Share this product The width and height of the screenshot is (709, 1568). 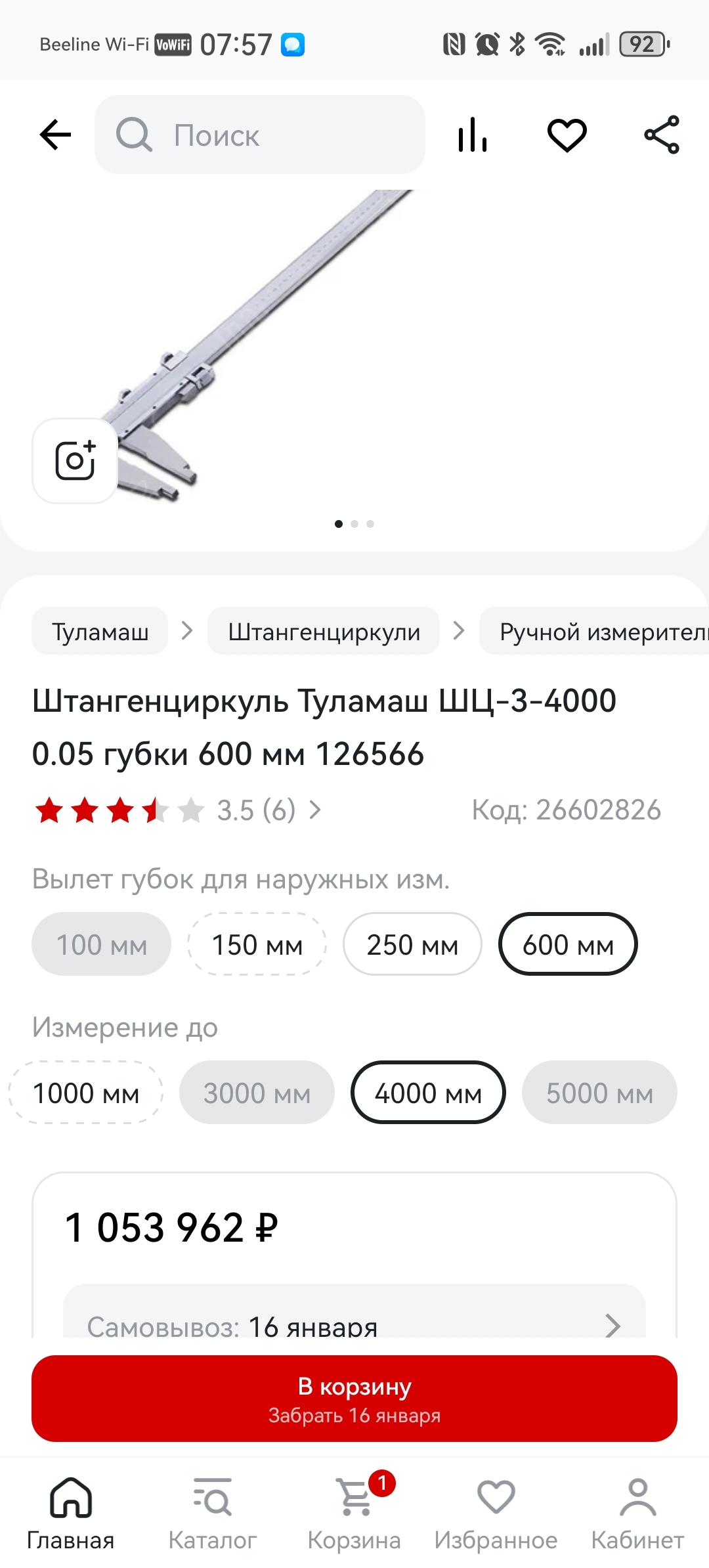[x=662, y=135]
